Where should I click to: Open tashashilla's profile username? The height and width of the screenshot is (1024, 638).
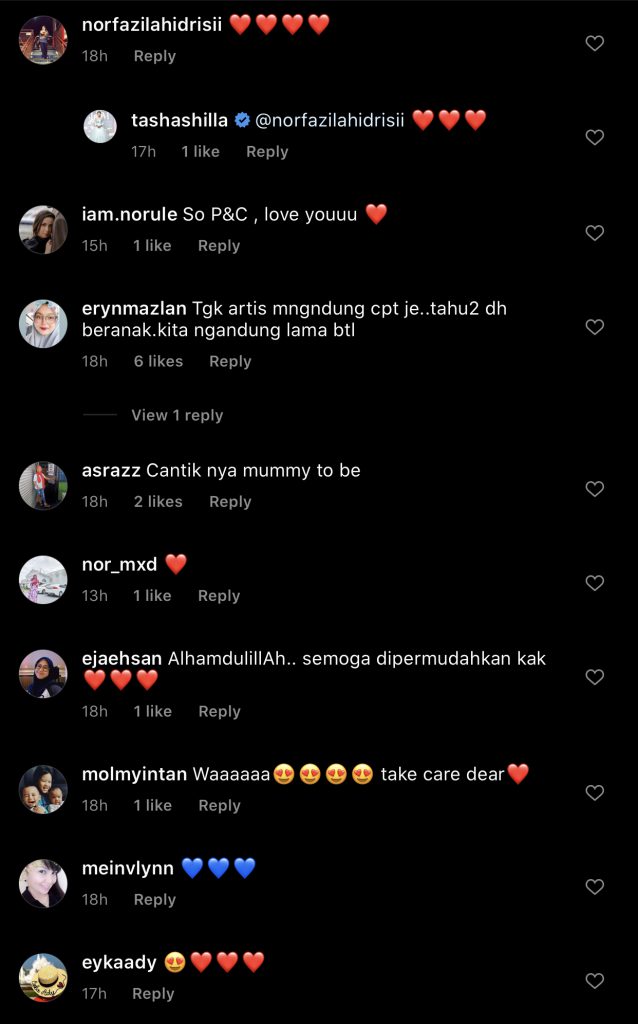179,121
